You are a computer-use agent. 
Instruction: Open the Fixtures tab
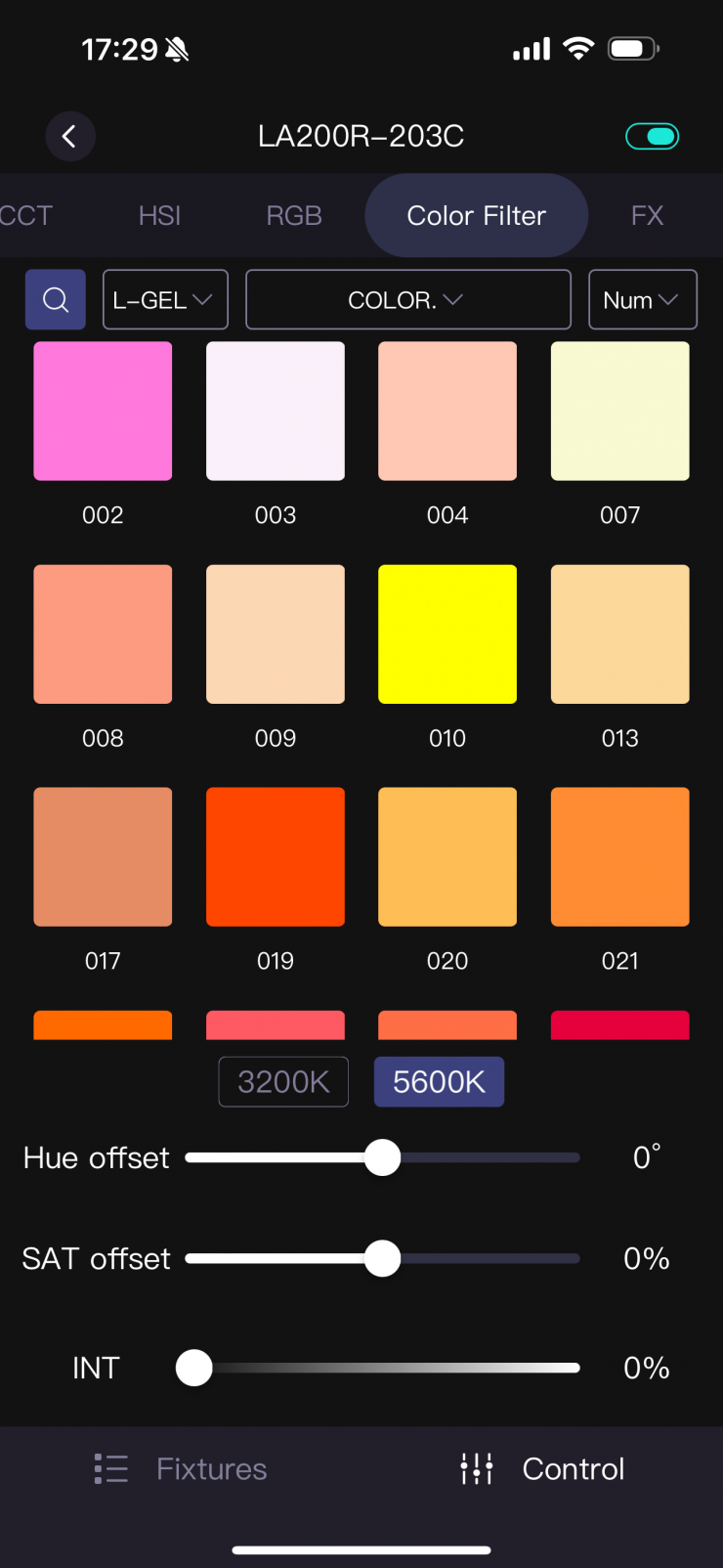[181, 1468]
